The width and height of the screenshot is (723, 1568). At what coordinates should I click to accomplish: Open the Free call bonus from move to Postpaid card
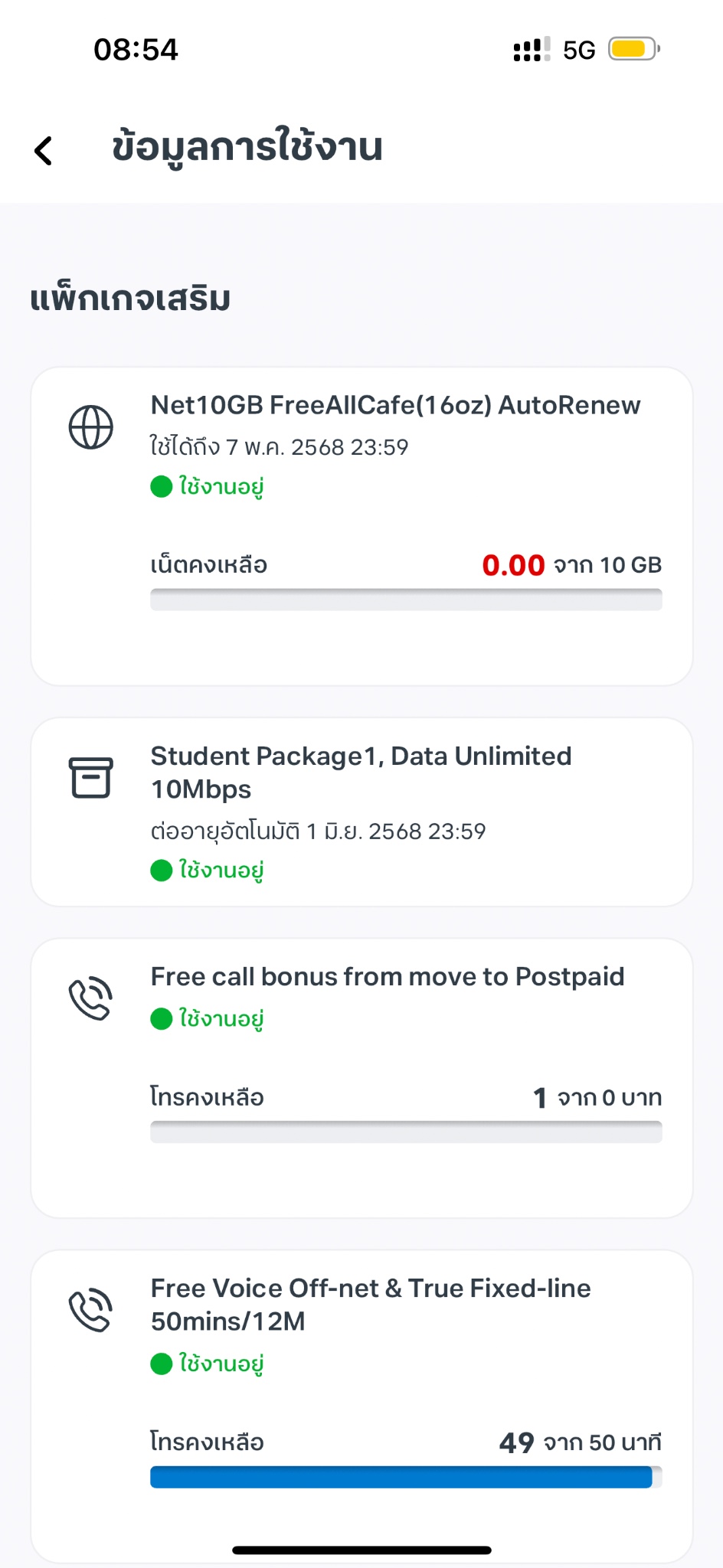click(x=361, y=1078)
